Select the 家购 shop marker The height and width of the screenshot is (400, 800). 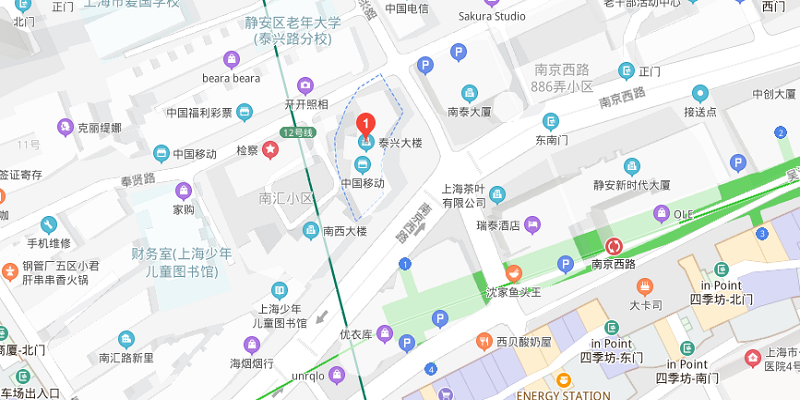pos(183,190)
